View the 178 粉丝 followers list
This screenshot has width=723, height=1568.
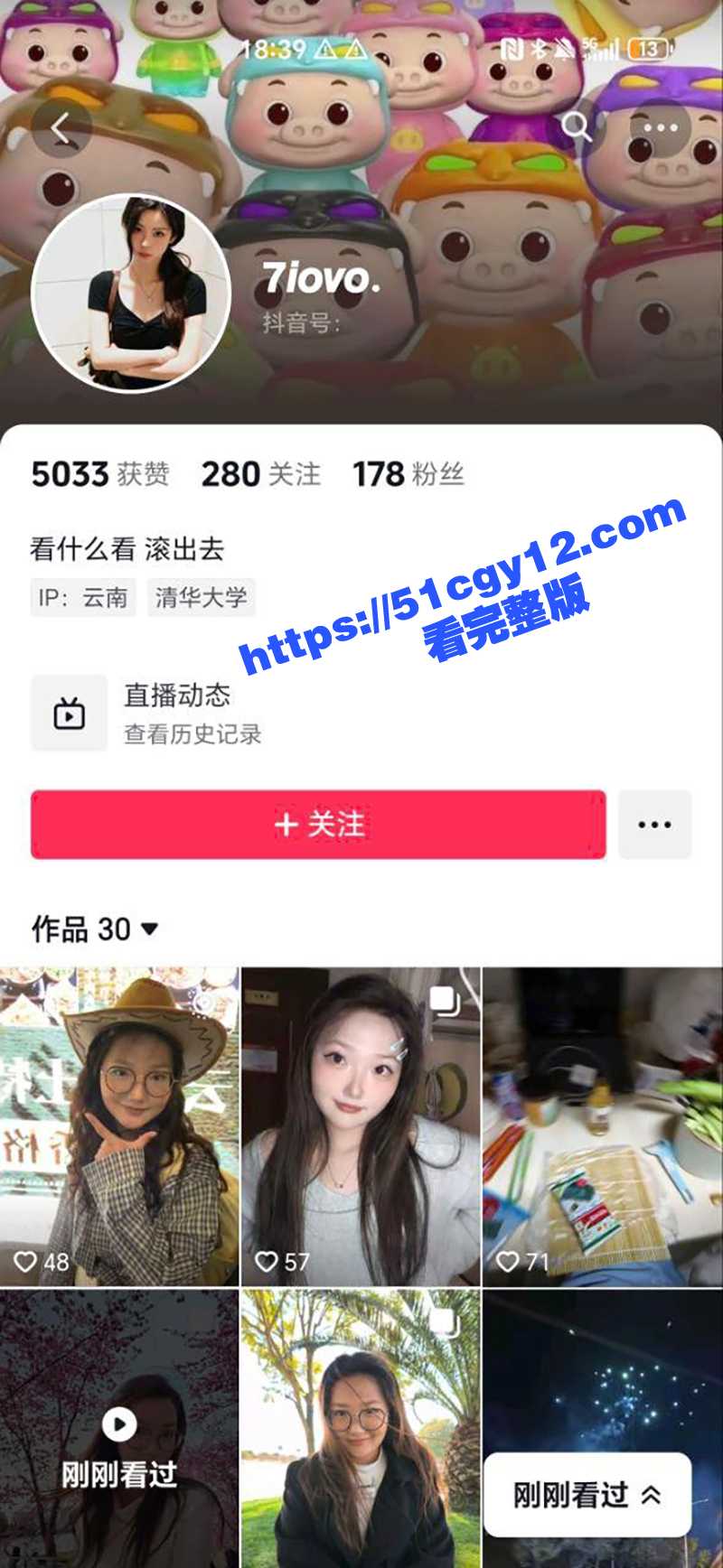point(408,474)
